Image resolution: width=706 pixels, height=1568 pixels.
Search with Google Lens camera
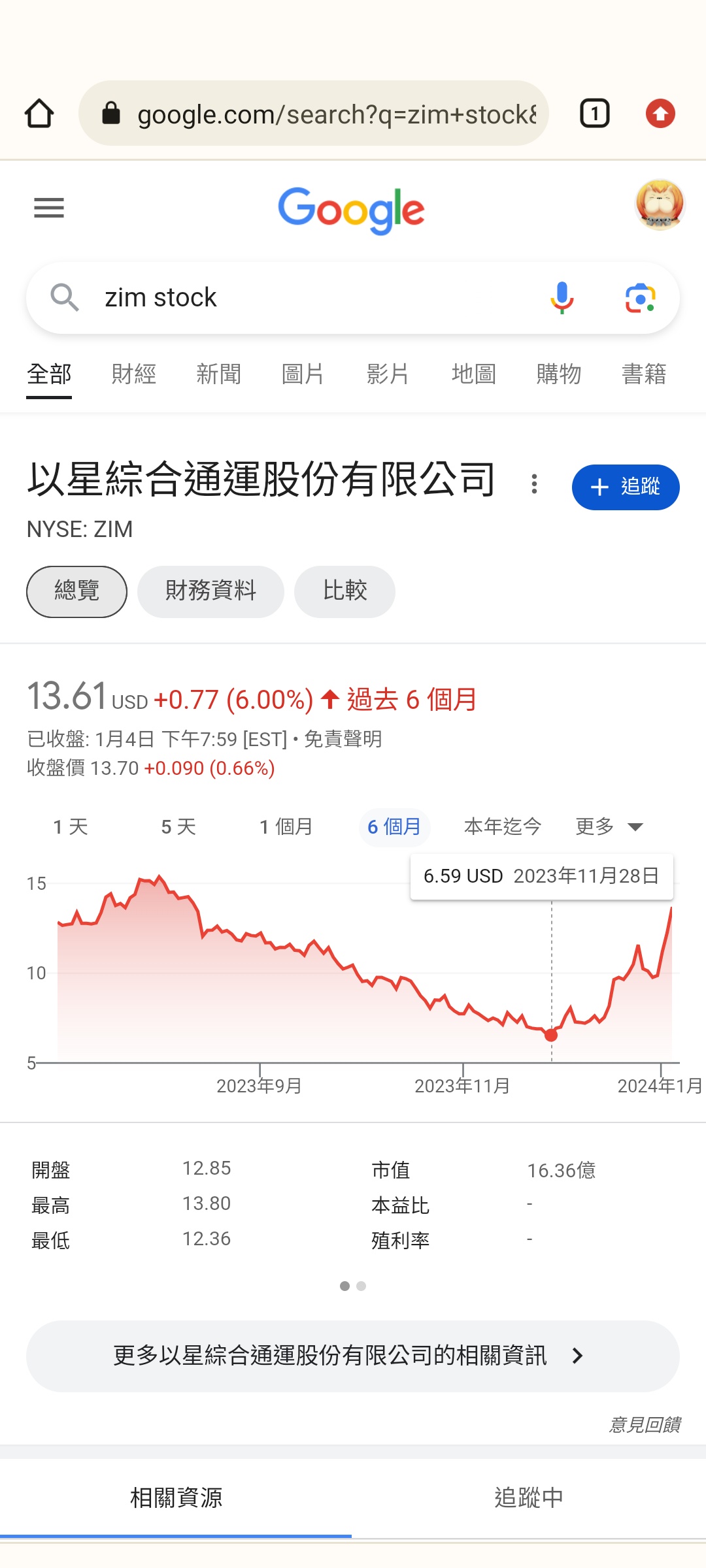point(640,298)
